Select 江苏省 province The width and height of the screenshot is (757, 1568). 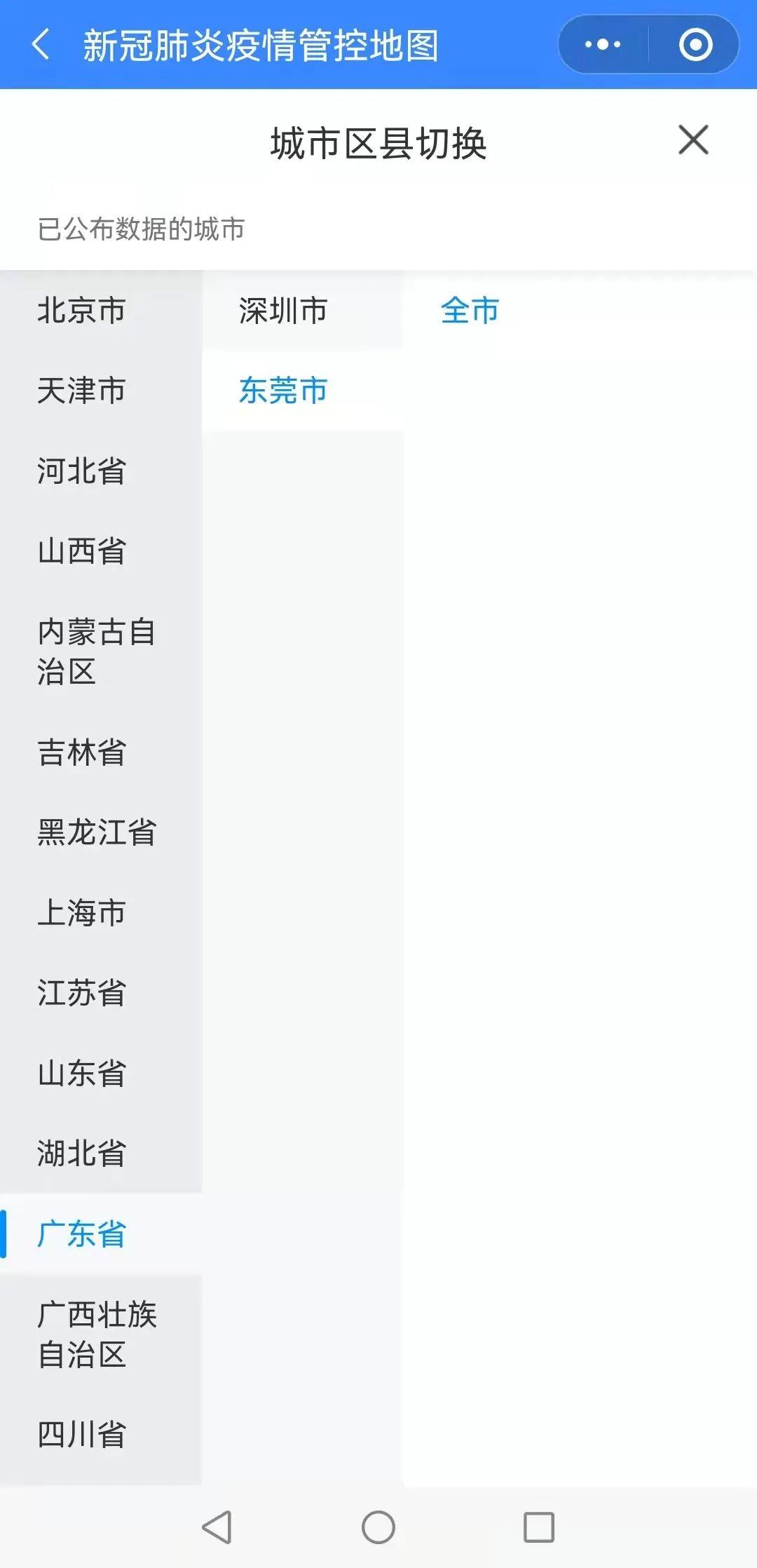pyautogui.click(x=81, y=993)
